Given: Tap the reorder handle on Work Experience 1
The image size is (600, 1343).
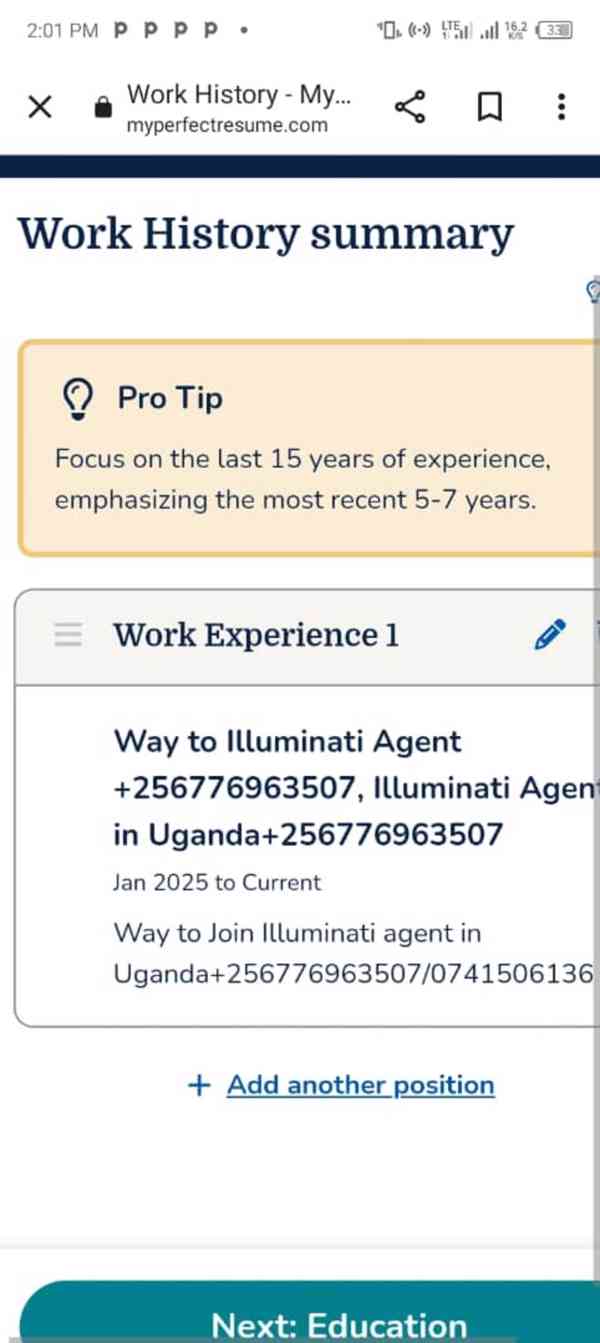Looking at the screenshot, I should click(68, 635).
